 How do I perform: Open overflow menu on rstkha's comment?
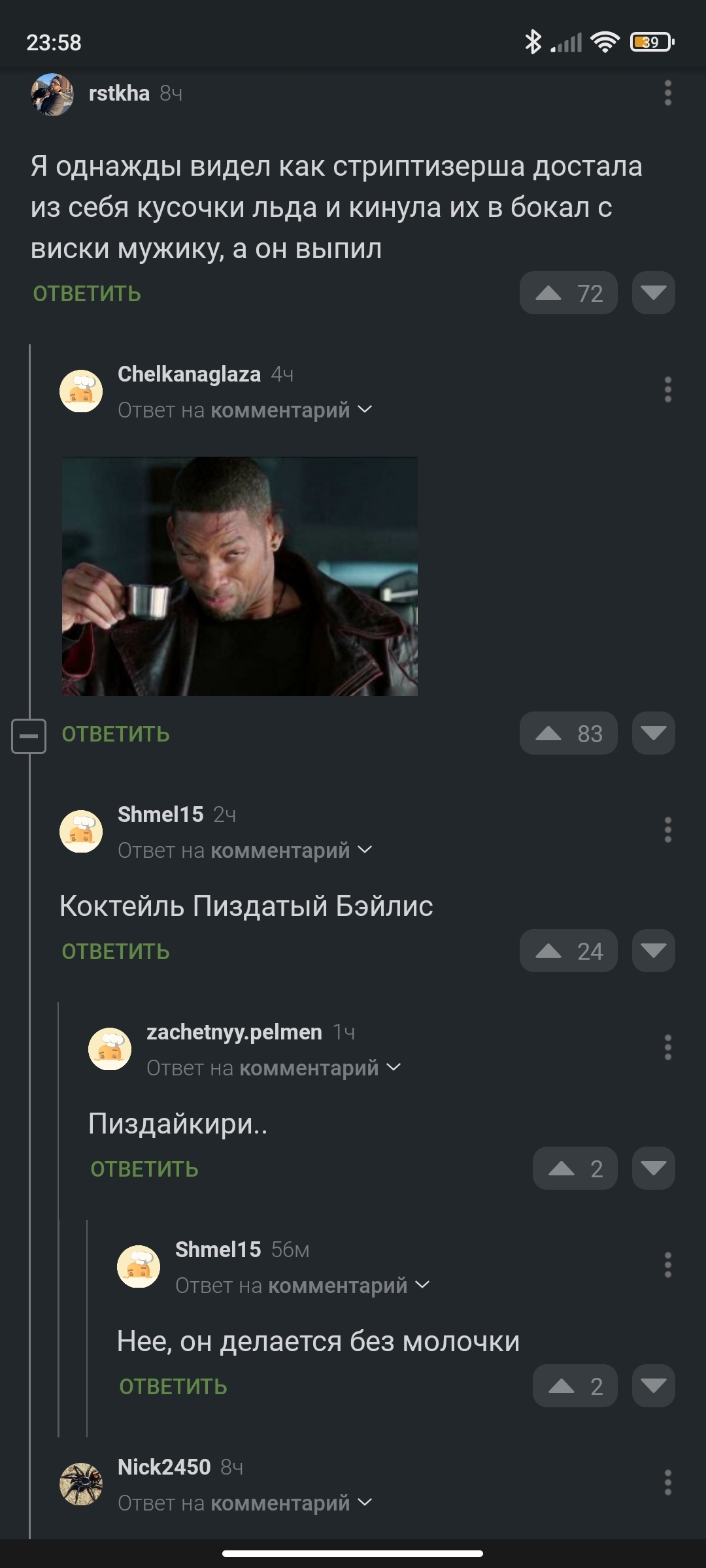[x=667, y=93]
